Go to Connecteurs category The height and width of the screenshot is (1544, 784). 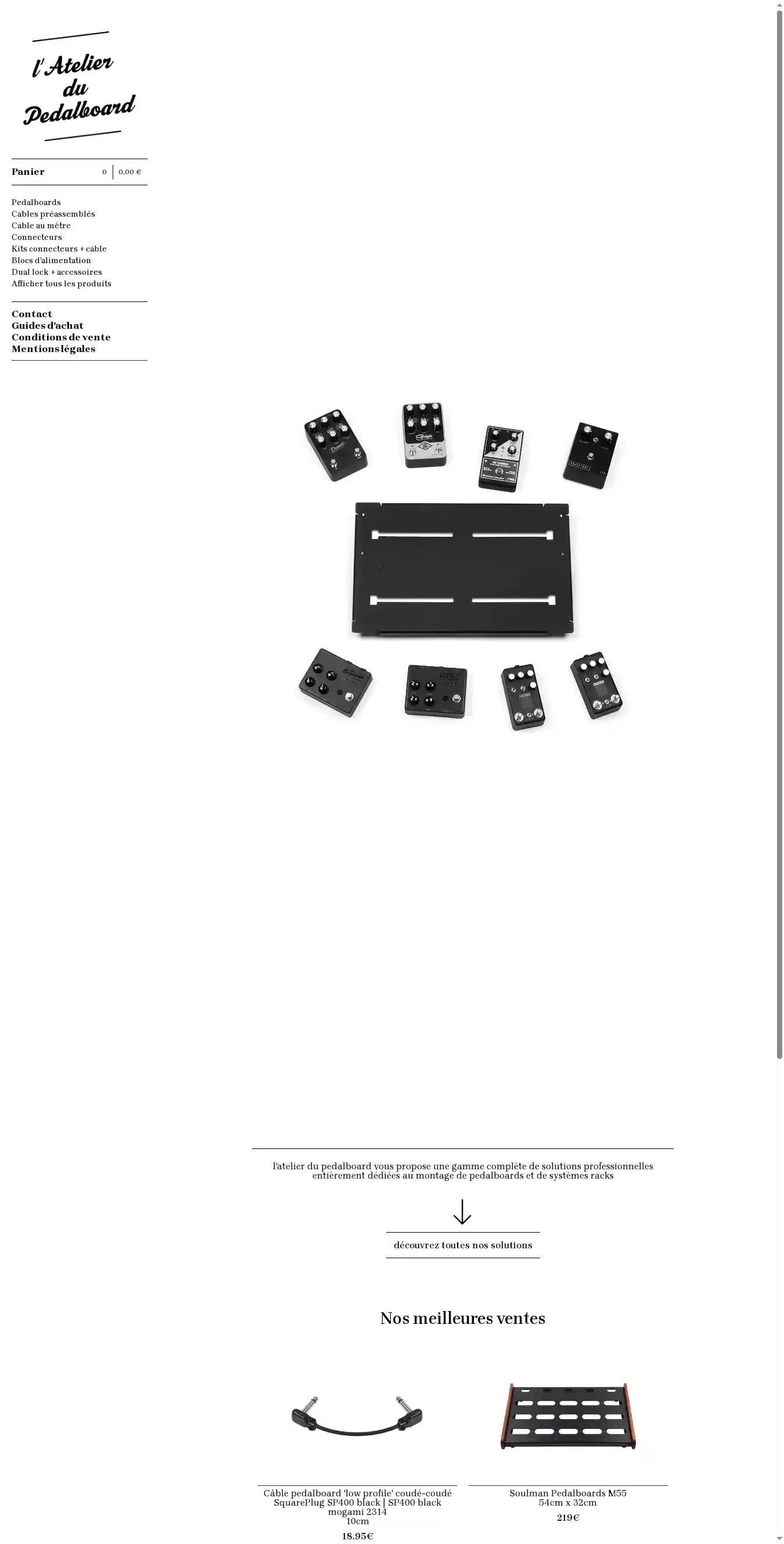point(37,238)
